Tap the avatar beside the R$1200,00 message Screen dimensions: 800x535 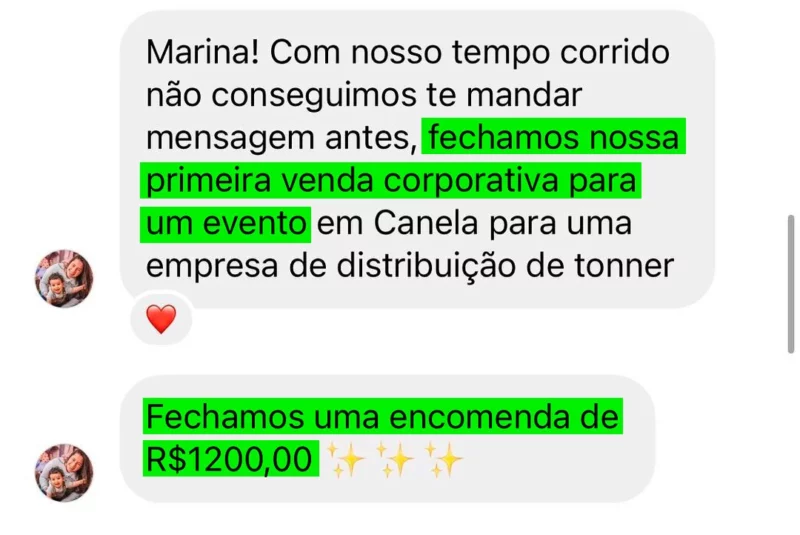point(64,472)
